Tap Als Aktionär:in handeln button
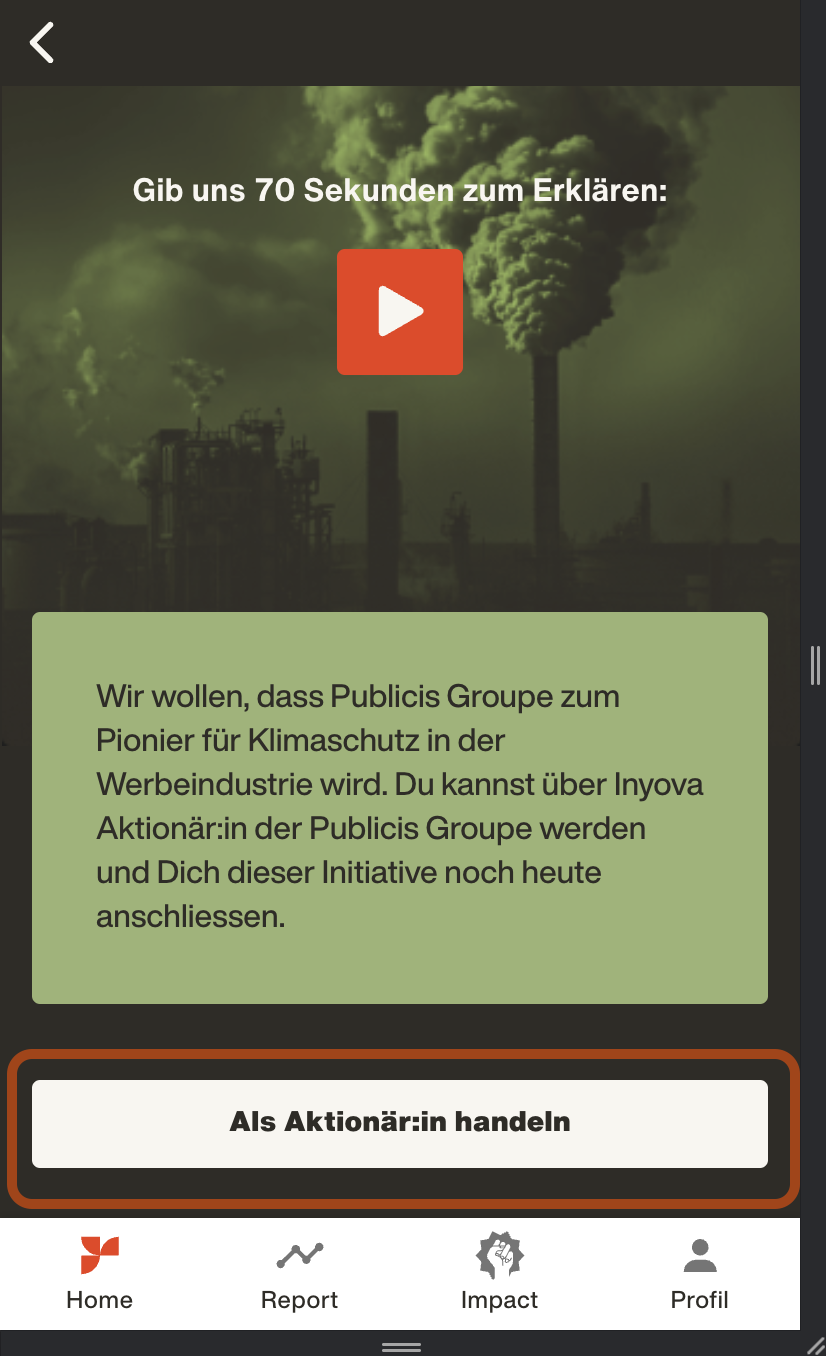This screenshot has height=1356, width=826. (x=400, y=1123)
